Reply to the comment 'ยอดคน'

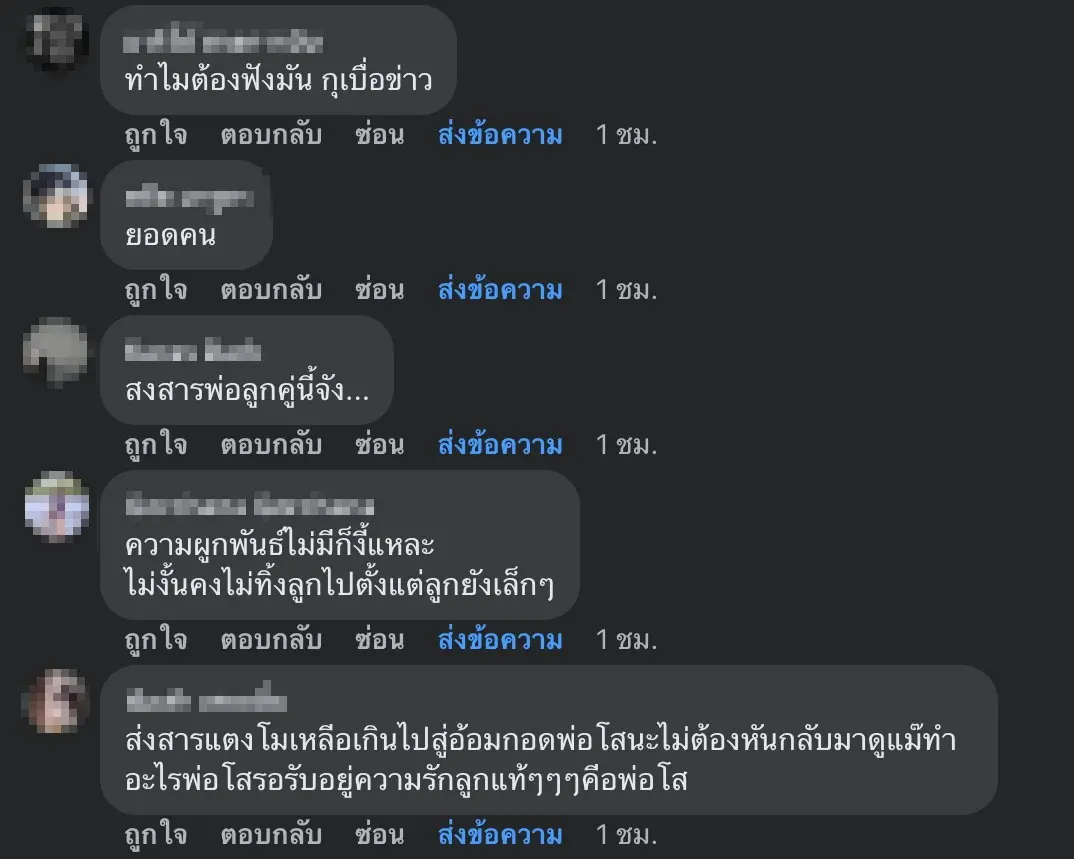click(271, 290)
